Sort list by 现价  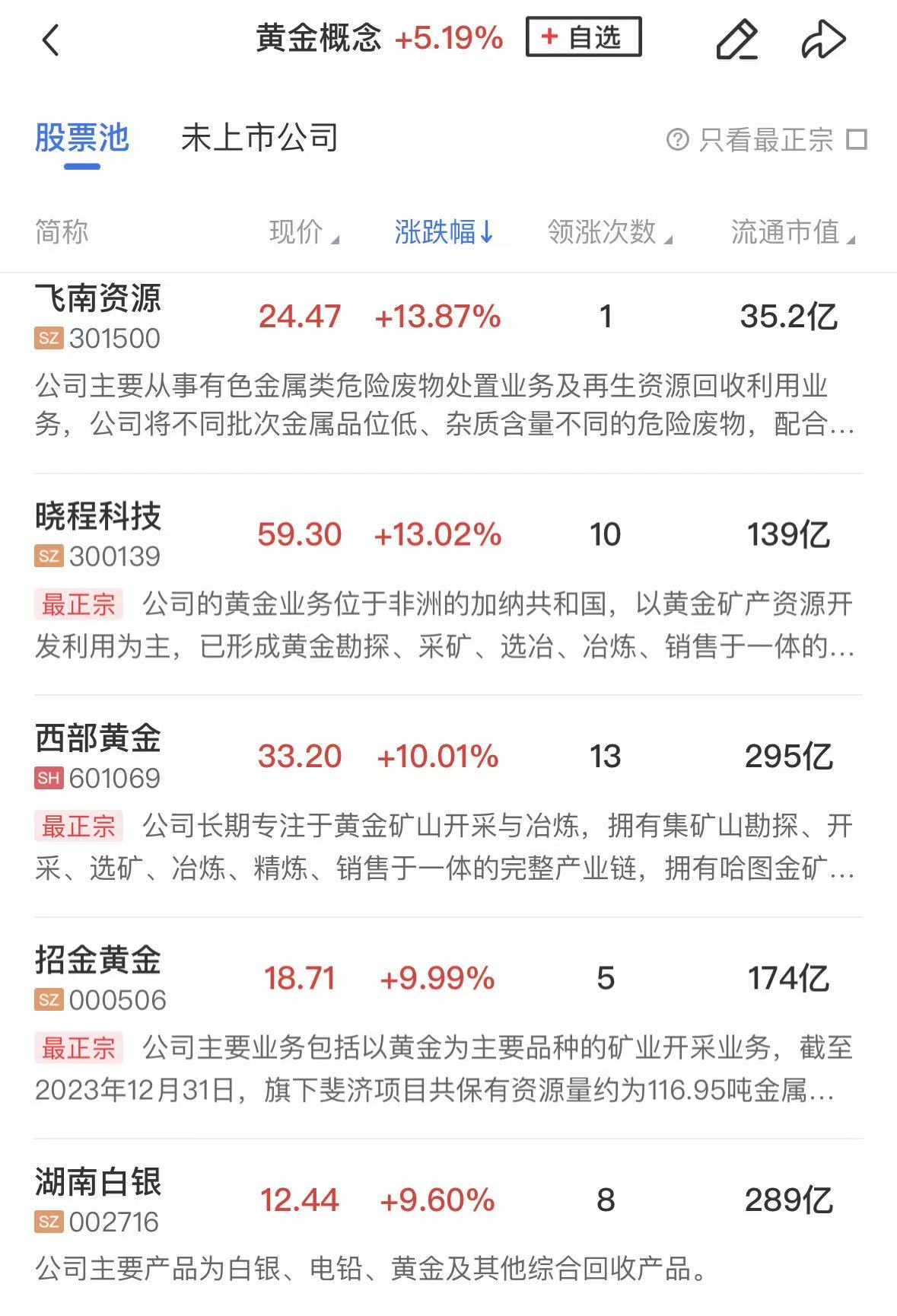click(x=303, y=232)
